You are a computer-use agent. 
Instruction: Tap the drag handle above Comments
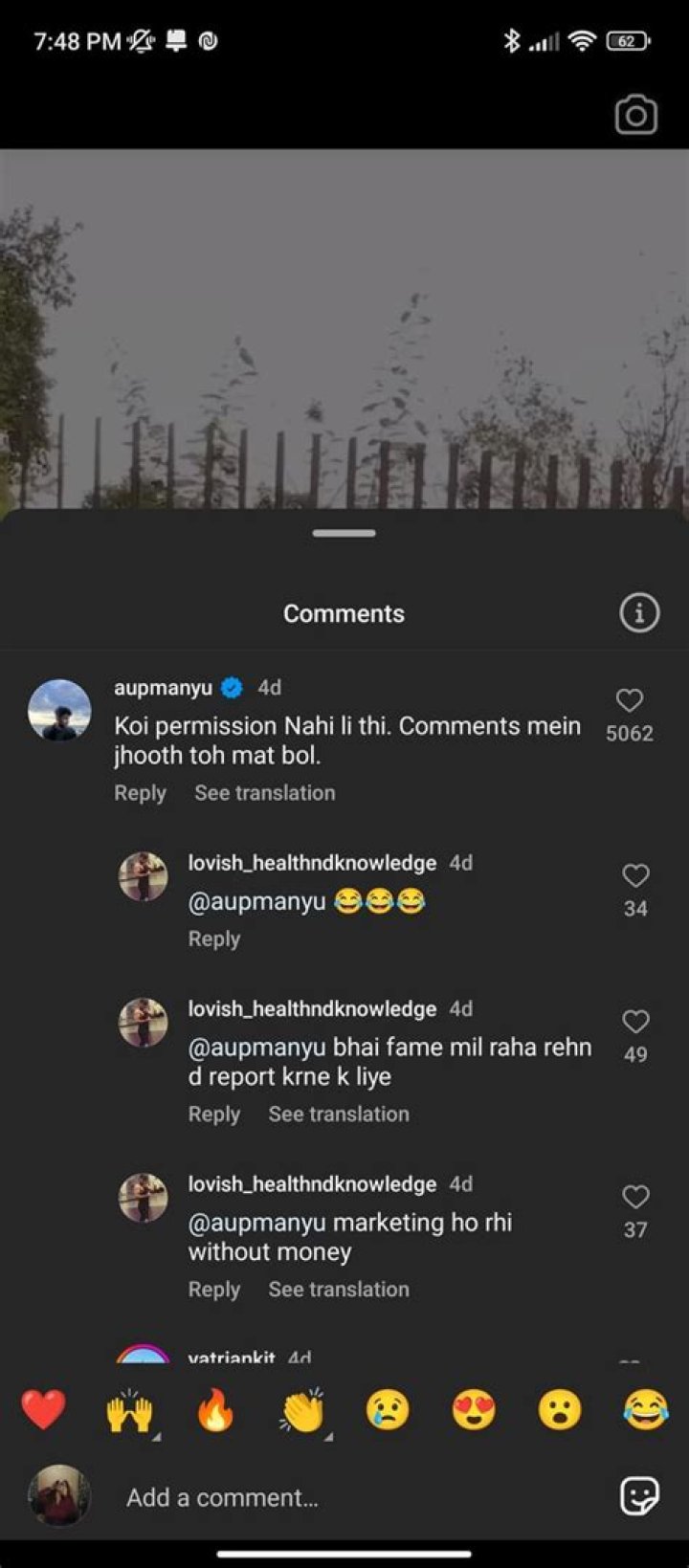(x=344, y=534)
